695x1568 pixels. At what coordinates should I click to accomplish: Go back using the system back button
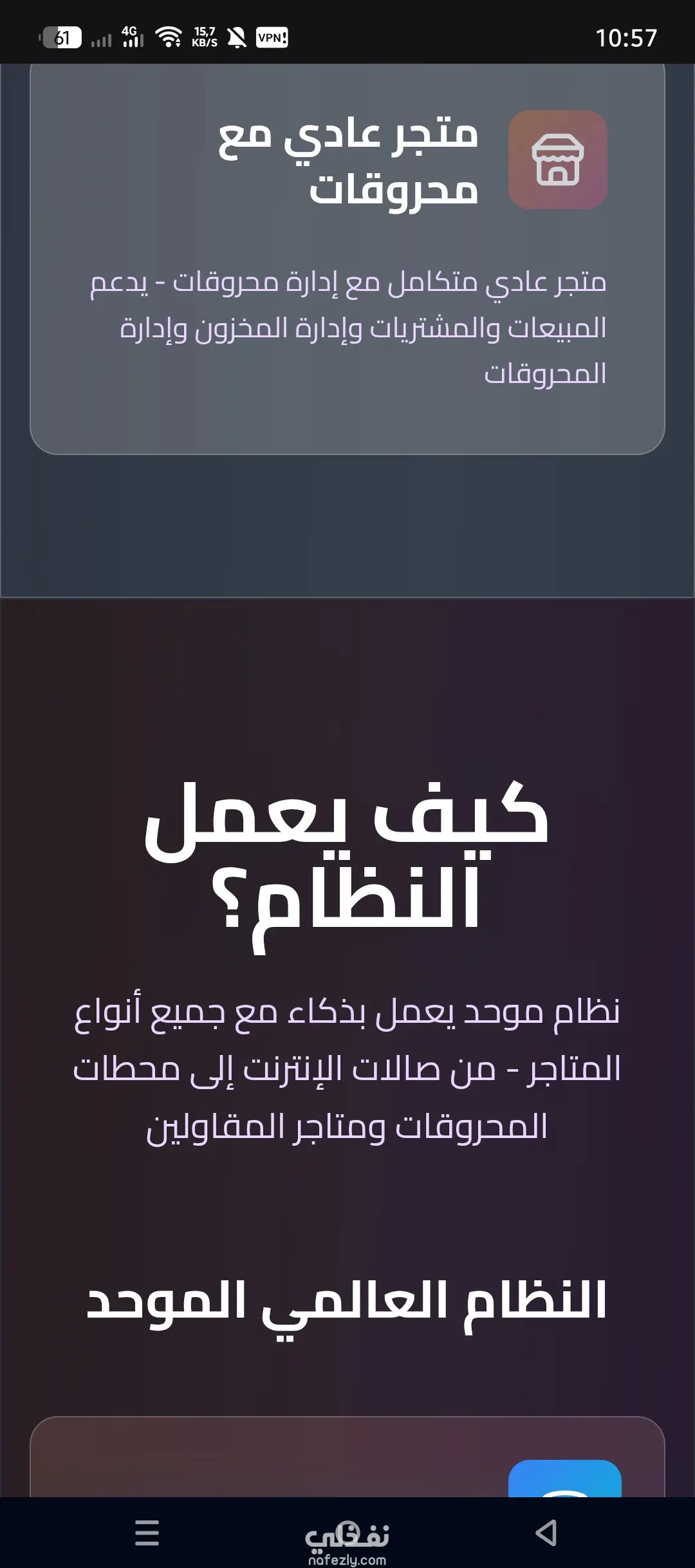pyautogui.click(x=546, y=1533)
